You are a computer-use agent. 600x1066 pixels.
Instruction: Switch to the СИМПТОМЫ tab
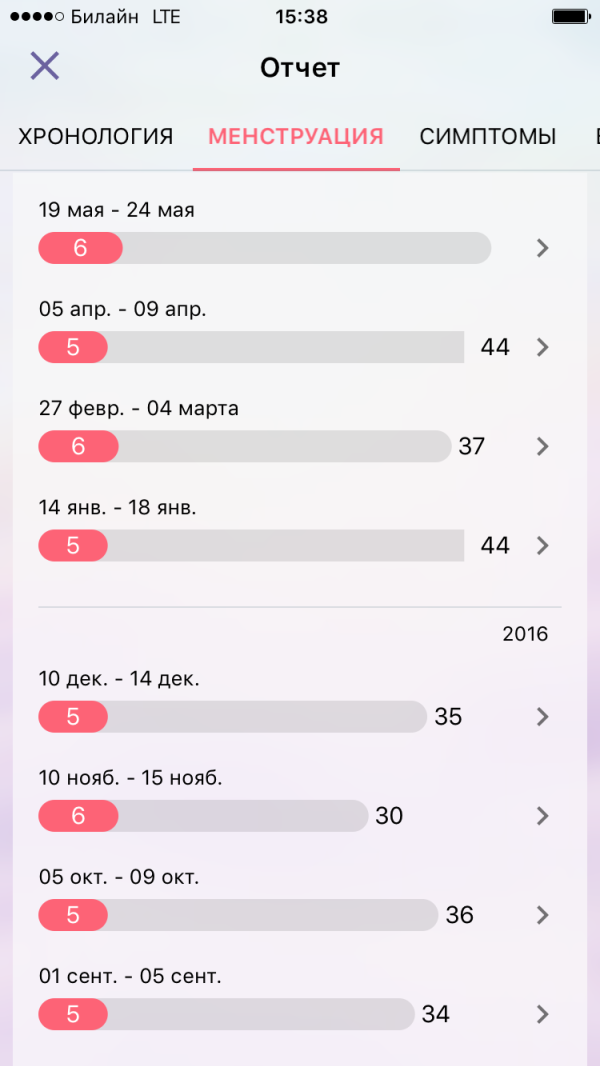click(x=488, y=137)
